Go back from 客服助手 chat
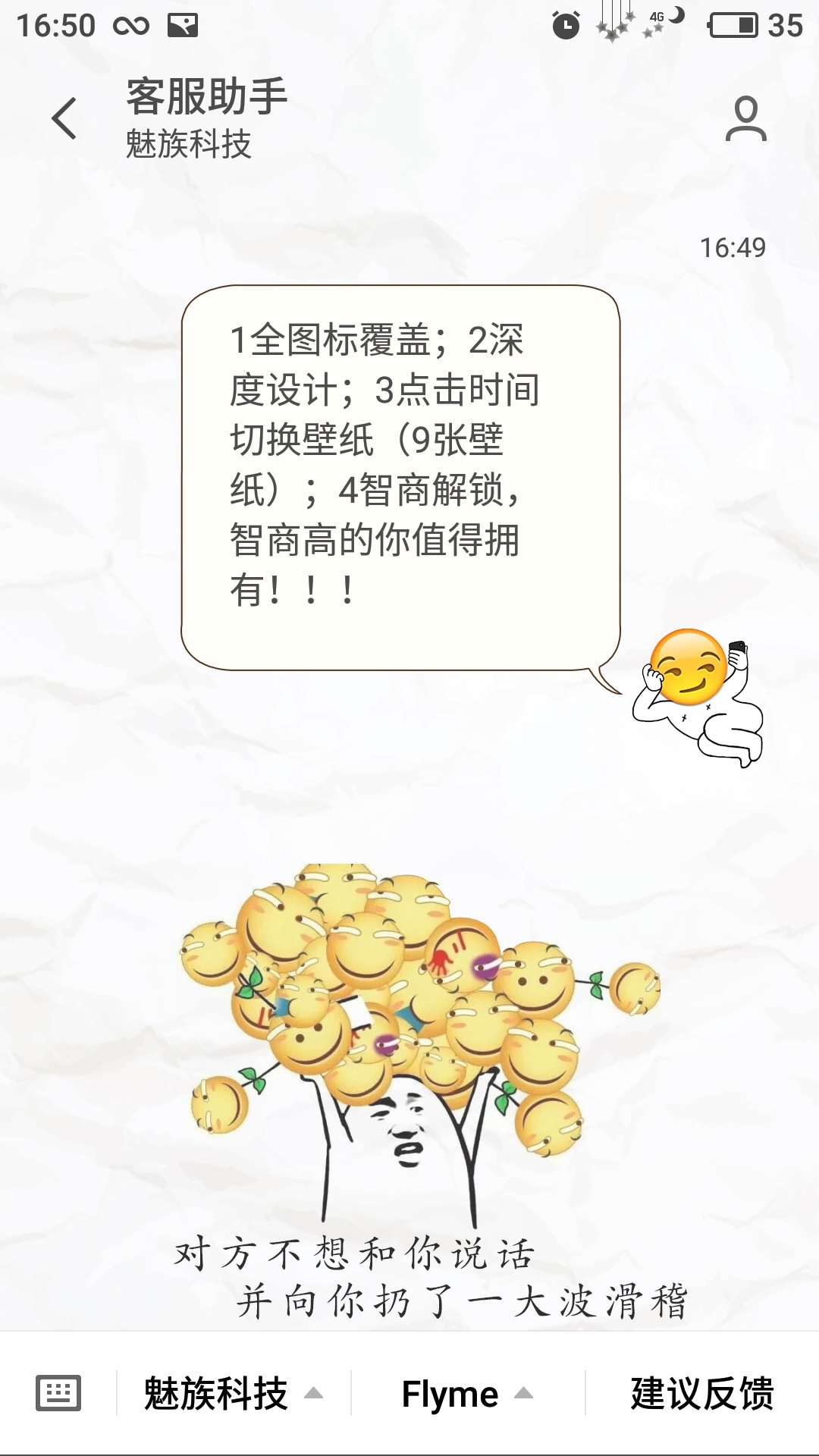This screenshot has height=1456, width=819. (x=64, y=118)
